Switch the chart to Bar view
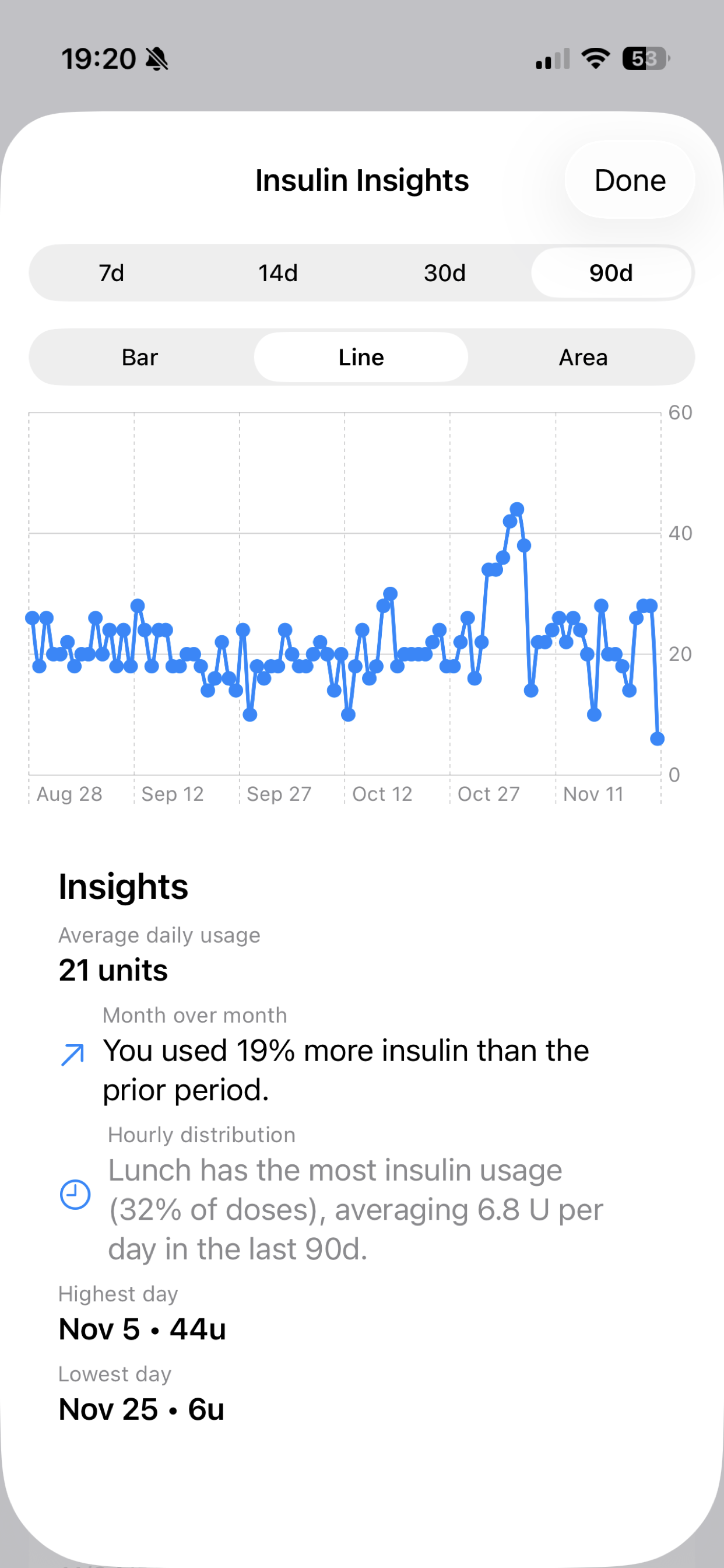The height and width of the screenshot is (1568, 724). click(139, 358)
